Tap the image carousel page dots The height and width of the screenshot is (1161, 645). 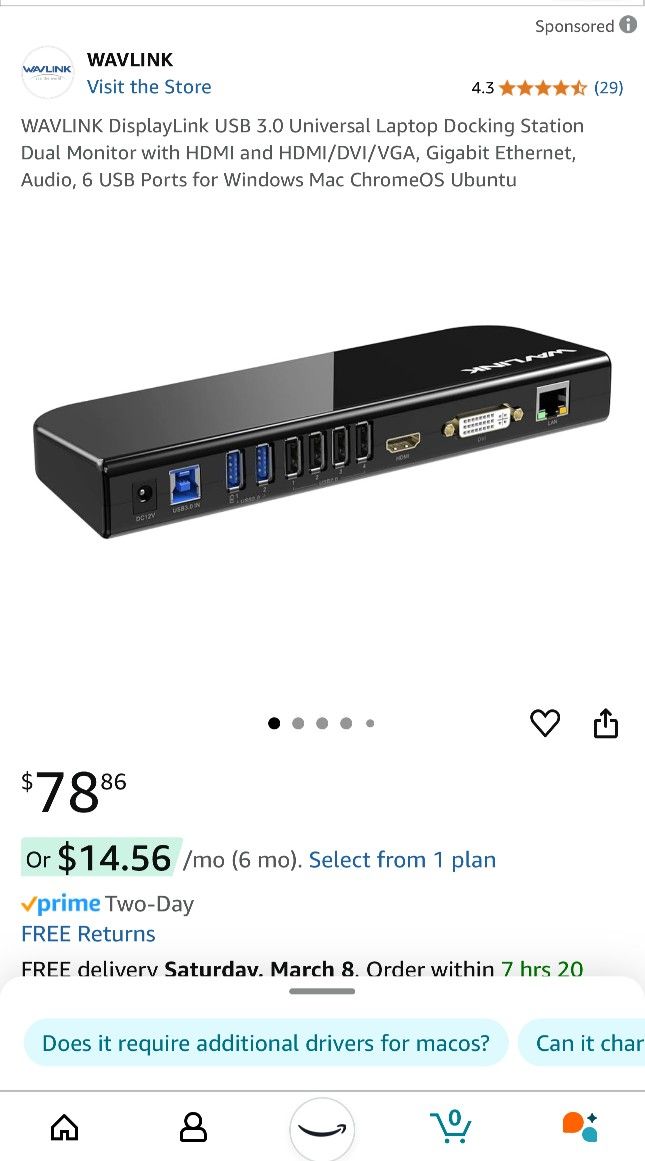click(x=322, y=723)
